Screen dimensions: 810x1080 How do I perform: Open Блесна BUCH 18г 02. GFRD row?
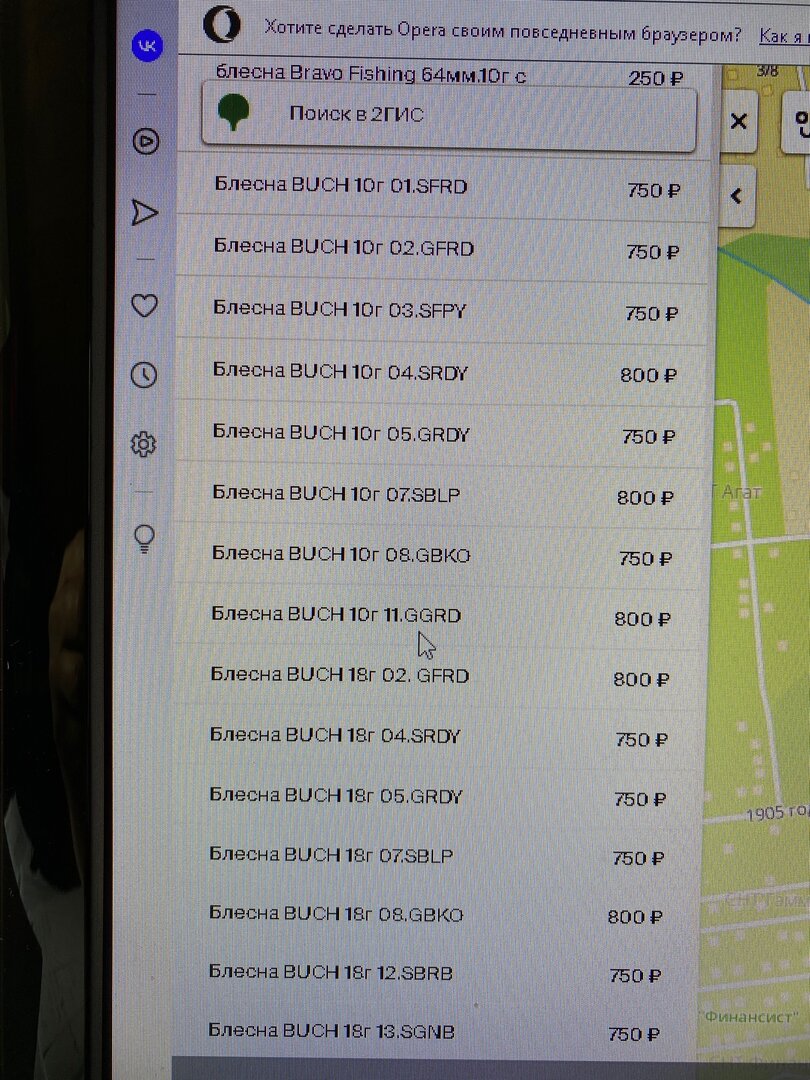[439, 676]
